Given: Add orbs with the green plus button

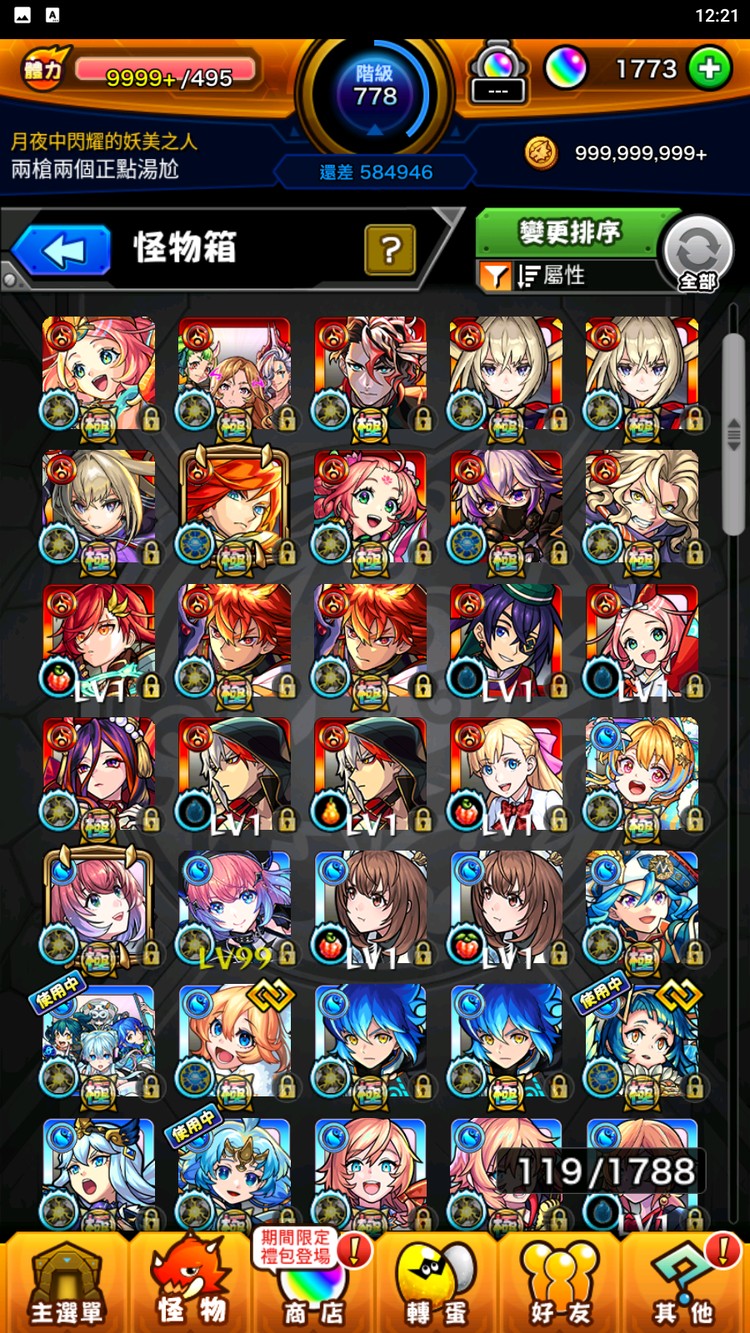Looking at the screenshot, I should pyautogui.click(x=709, y=69).
